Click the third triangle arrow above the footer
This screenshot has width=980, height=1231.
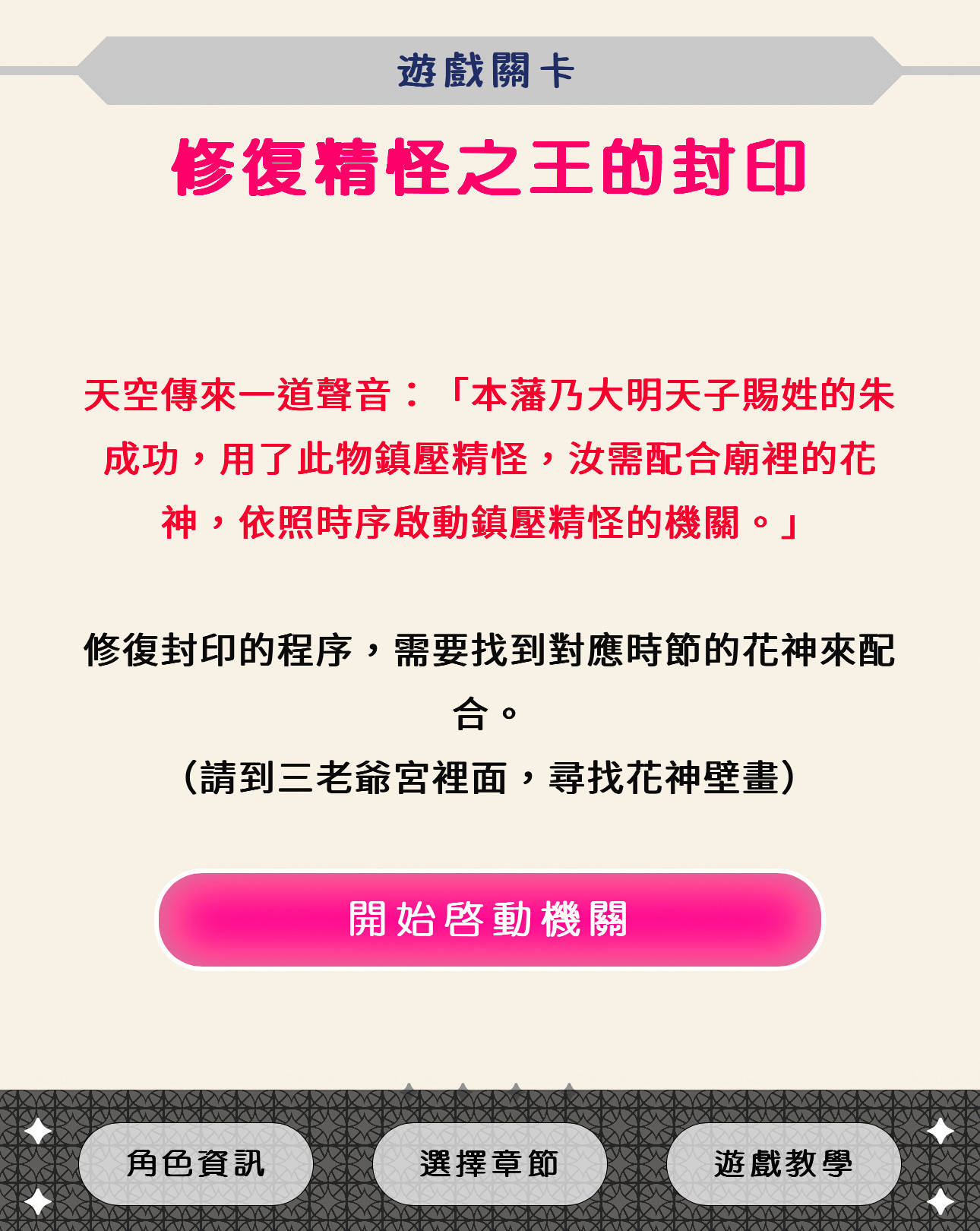516,1085
